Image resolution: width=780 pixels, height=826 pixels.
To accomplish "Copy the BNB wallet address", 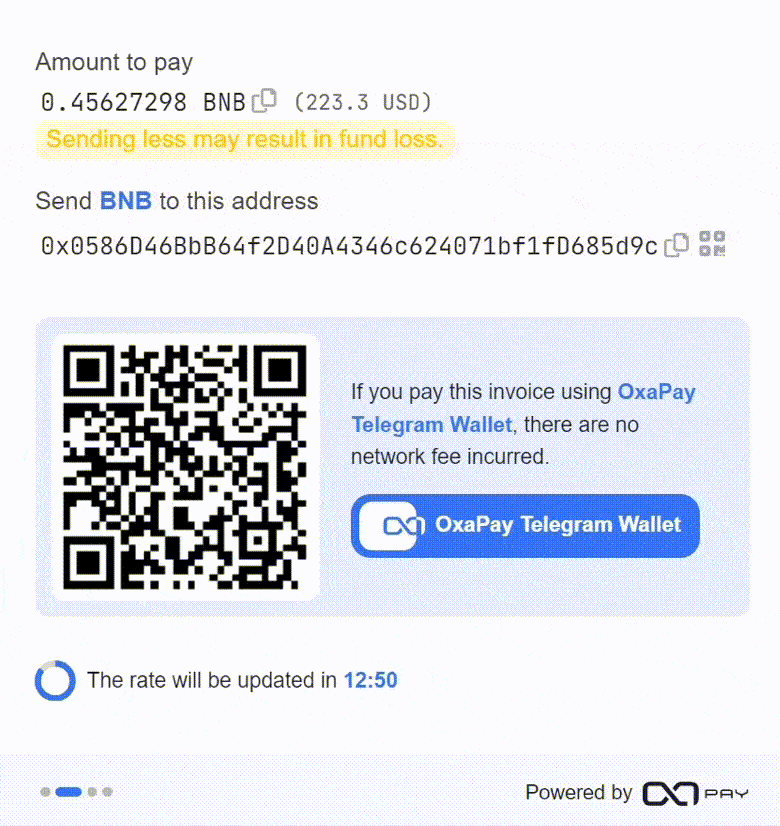I will [x=677, y=245].
